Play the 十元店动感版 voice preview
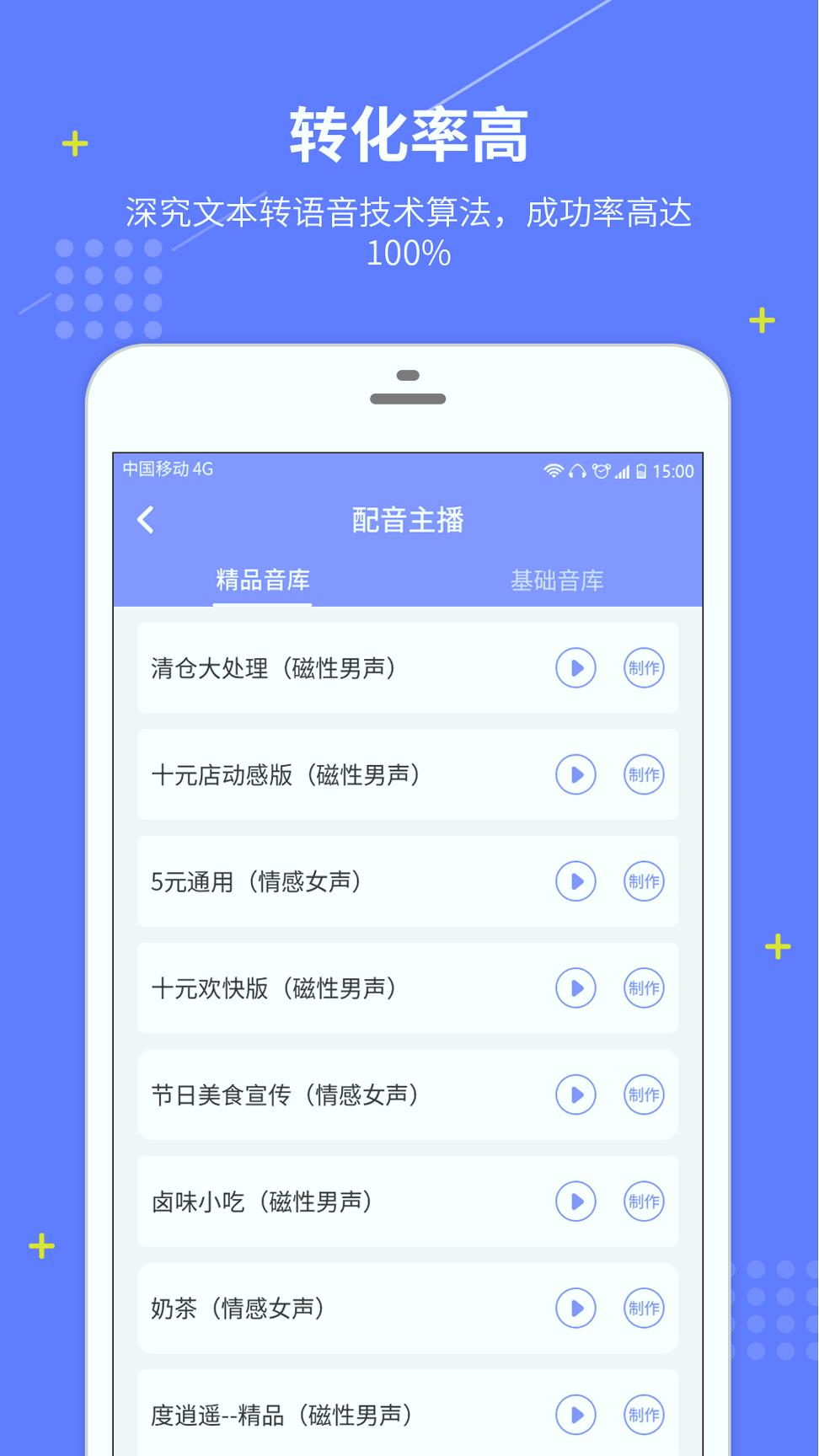 [575, 774]
